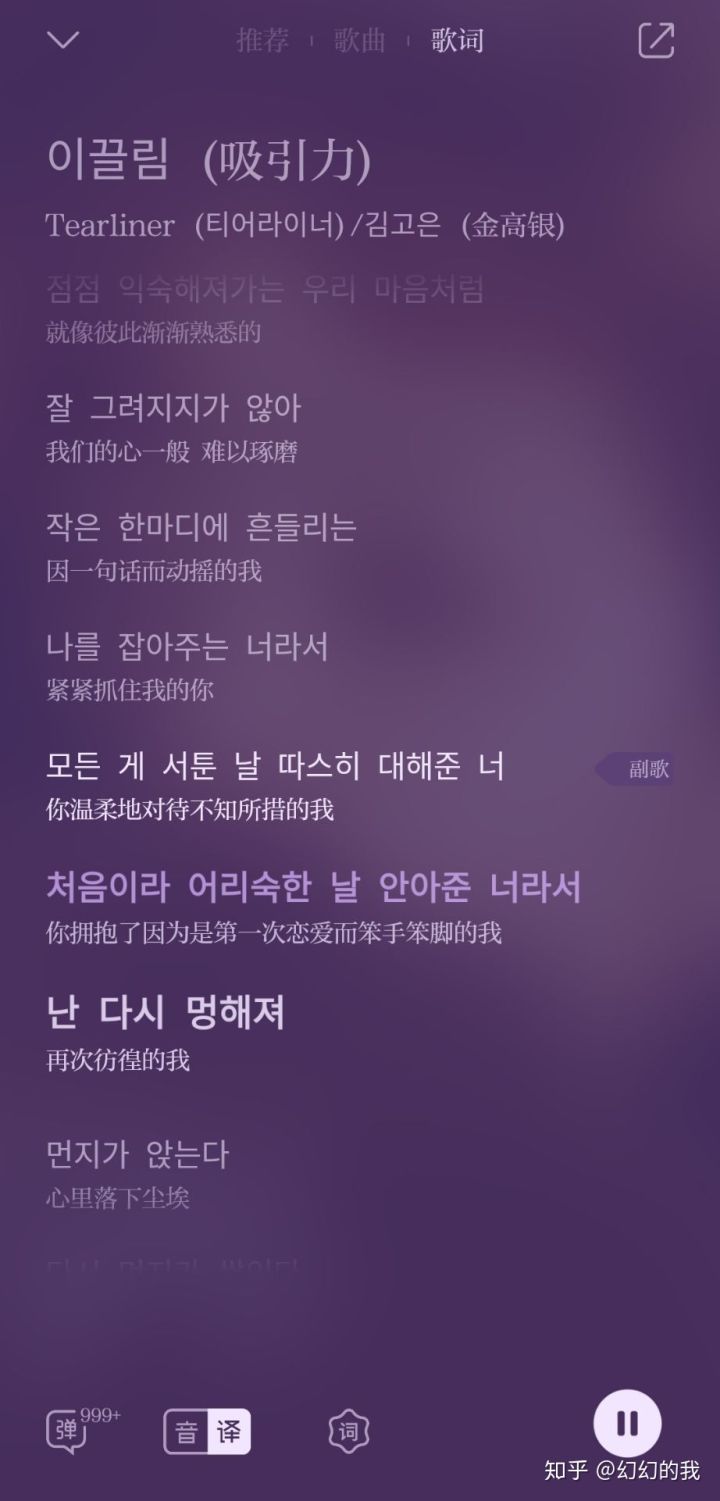Switch to the 推荐 tab
The height and width of the screenshot is (1501, 720).
(x=262, y=41)
